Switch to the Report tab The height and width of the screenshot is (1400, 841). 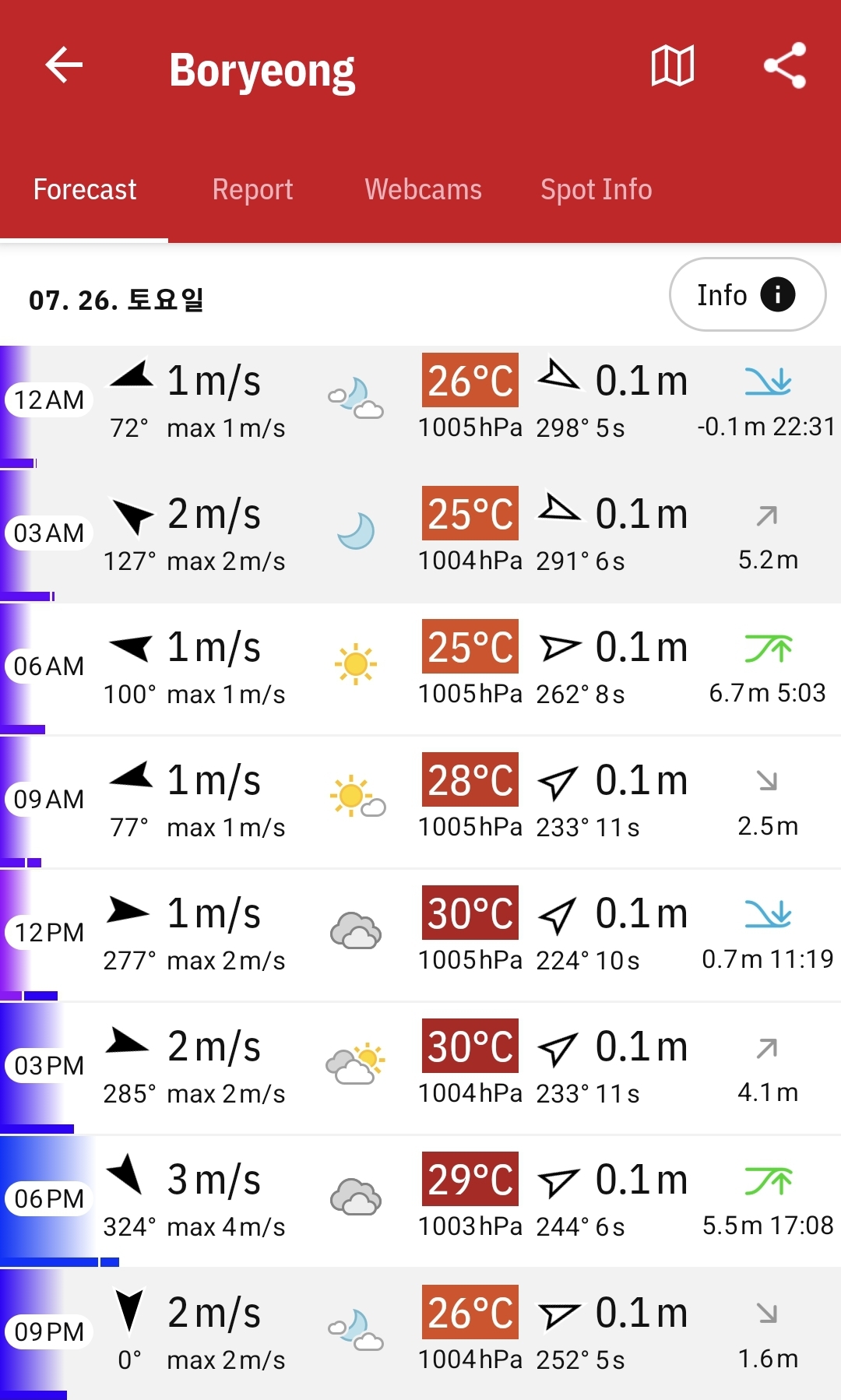pos(252,190)
